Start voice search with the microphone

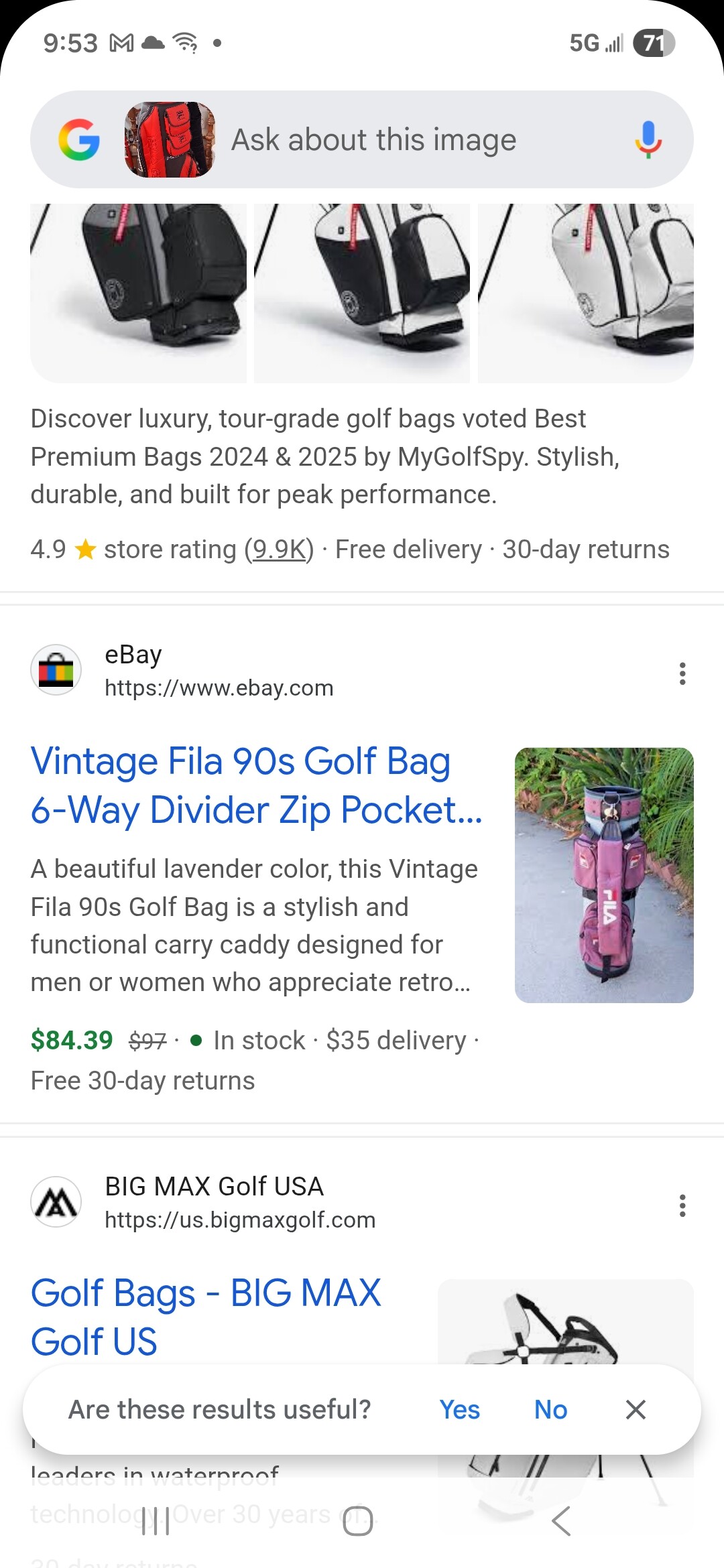click(x=648, y=139)
